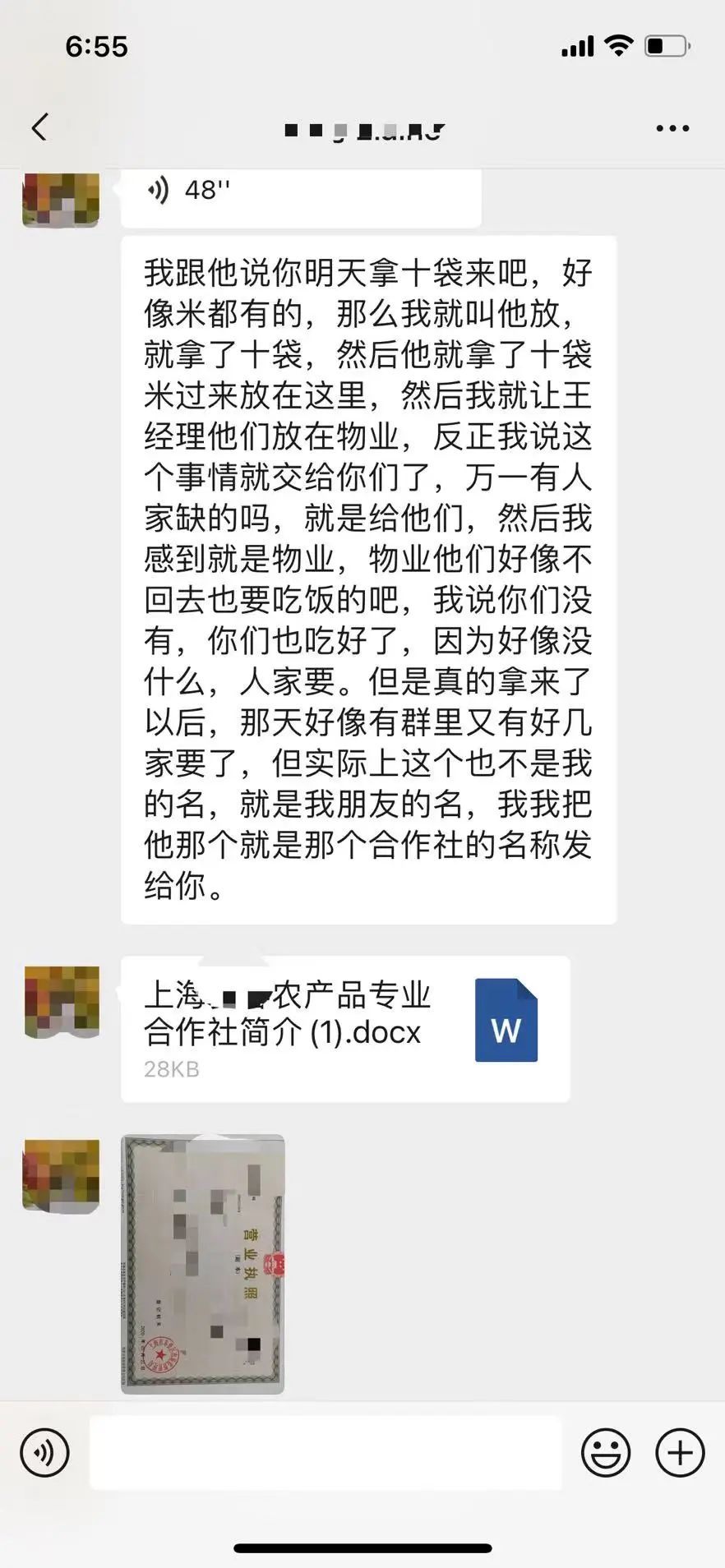Viewport: 725px width, 1568px height.
Task: Open the 合作社简介 (1).docx file
Action: tap(345, 1028)
